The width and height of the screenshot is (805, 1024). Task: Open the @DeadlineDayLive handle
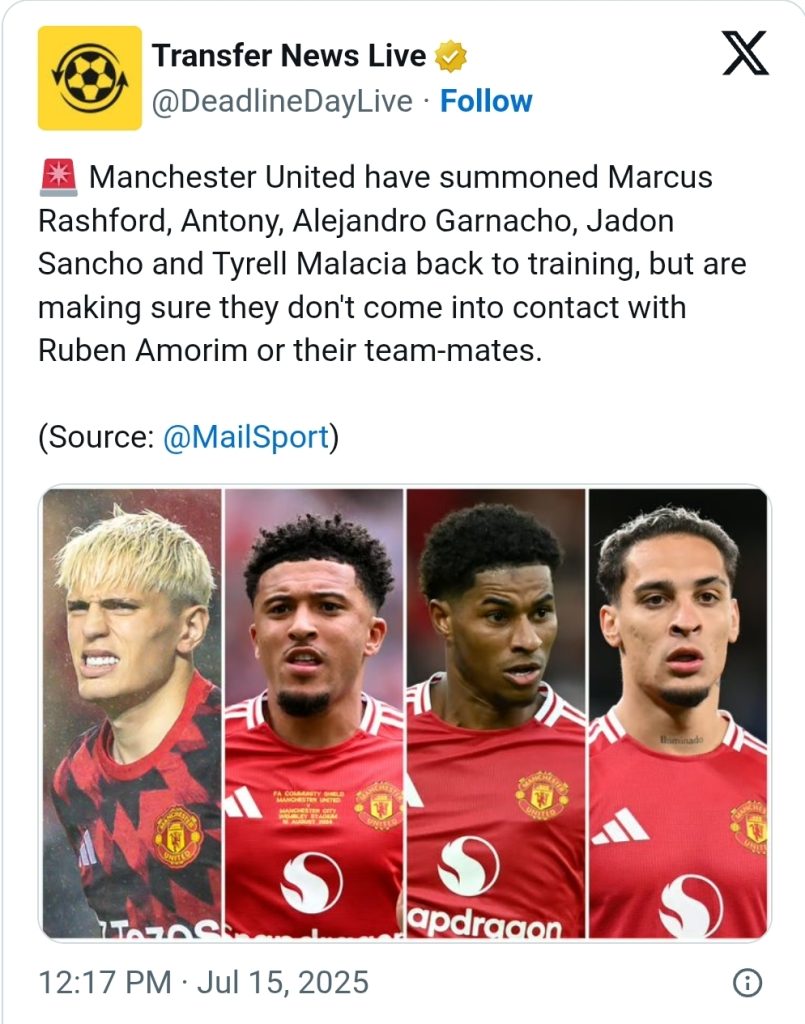pyautogui.click(x=281, y=101)
